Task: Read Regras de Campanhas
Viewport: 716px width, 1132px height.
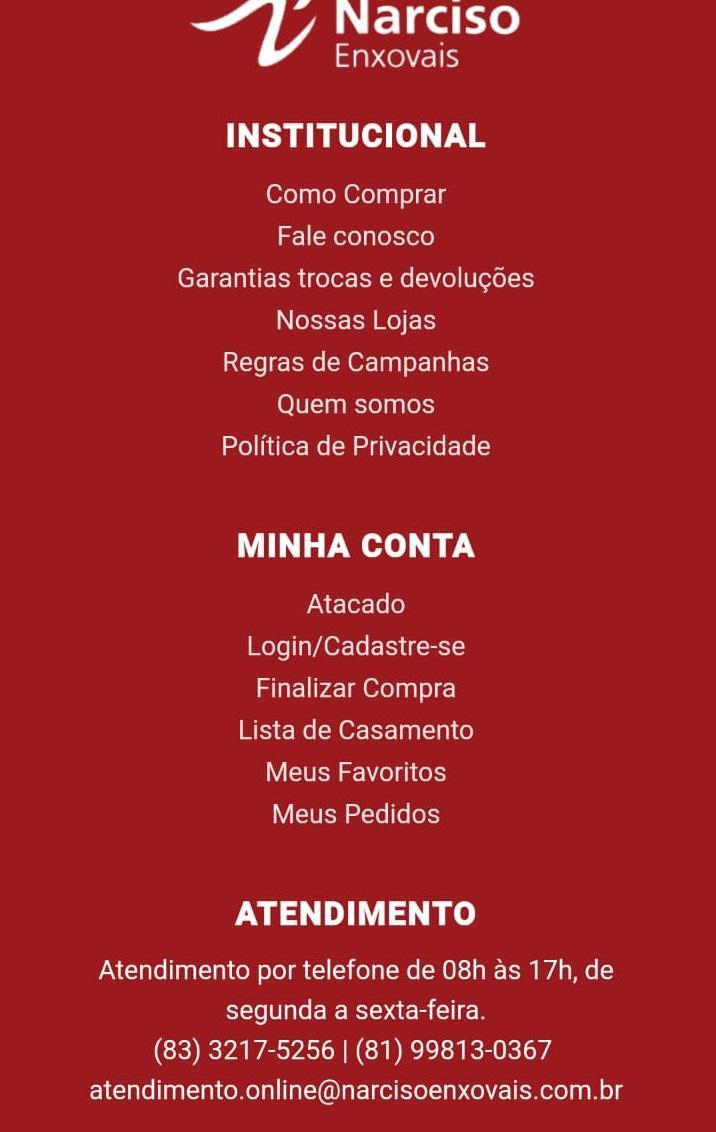Action: pyautogui.click(x=356, y=362)
